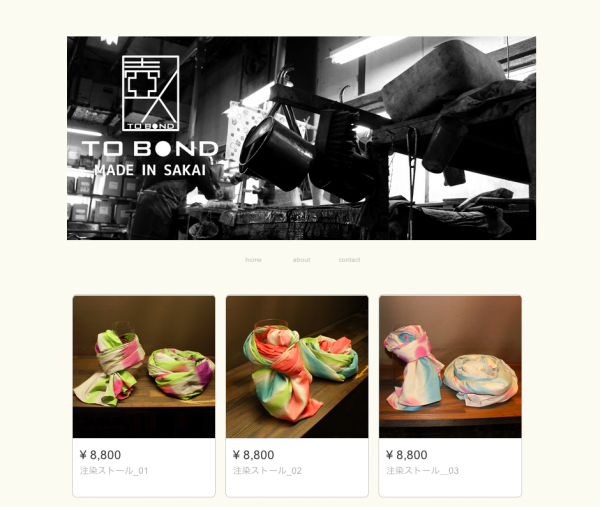
Task: Go to the about page
Action: pos(301,260)
